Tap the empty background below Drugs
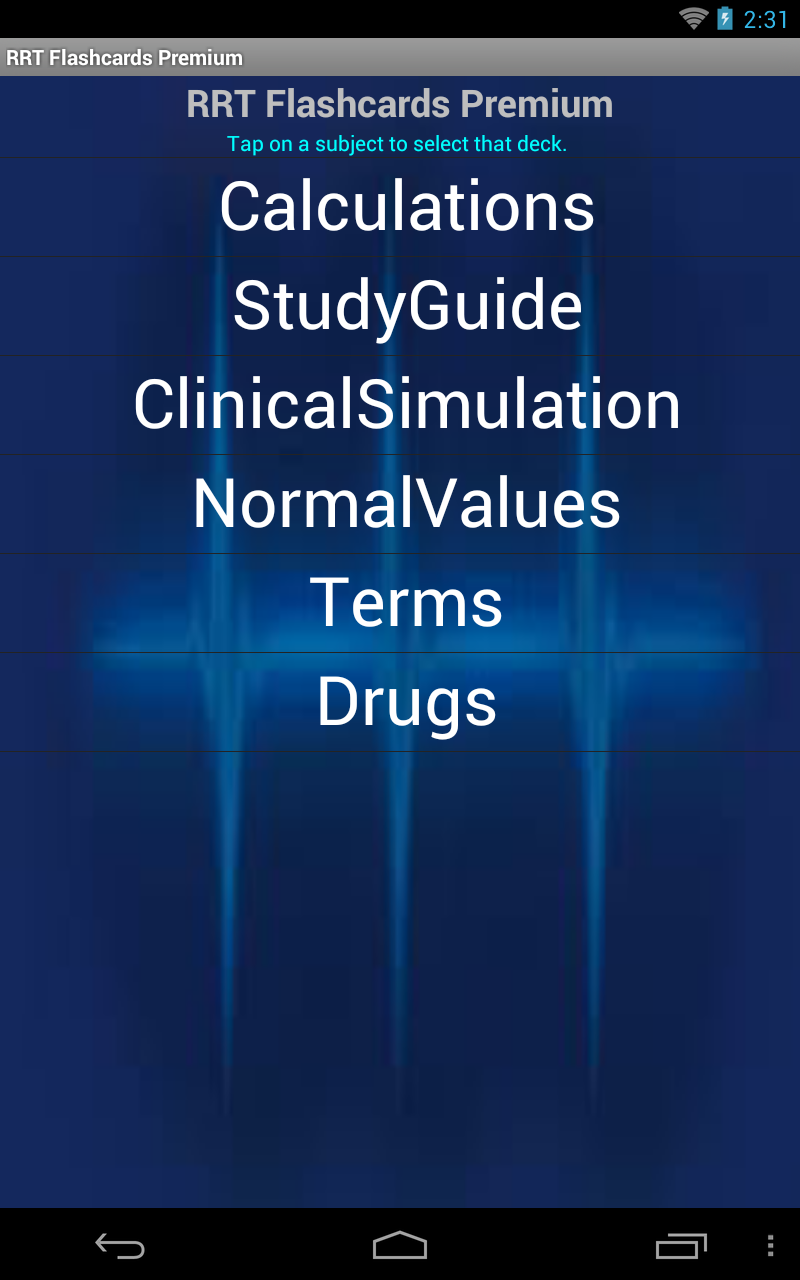This screenshot has height=1280, width=800. coord(400,950)
